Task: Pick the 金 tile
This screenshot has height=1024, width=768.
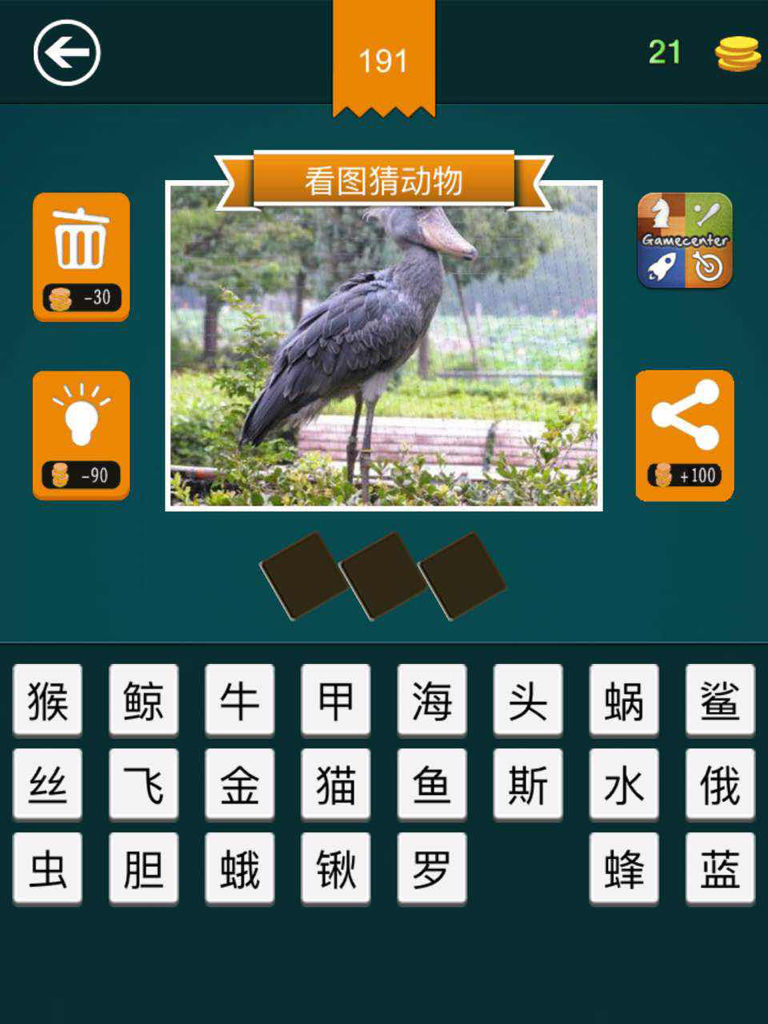Action: point(240,785)
